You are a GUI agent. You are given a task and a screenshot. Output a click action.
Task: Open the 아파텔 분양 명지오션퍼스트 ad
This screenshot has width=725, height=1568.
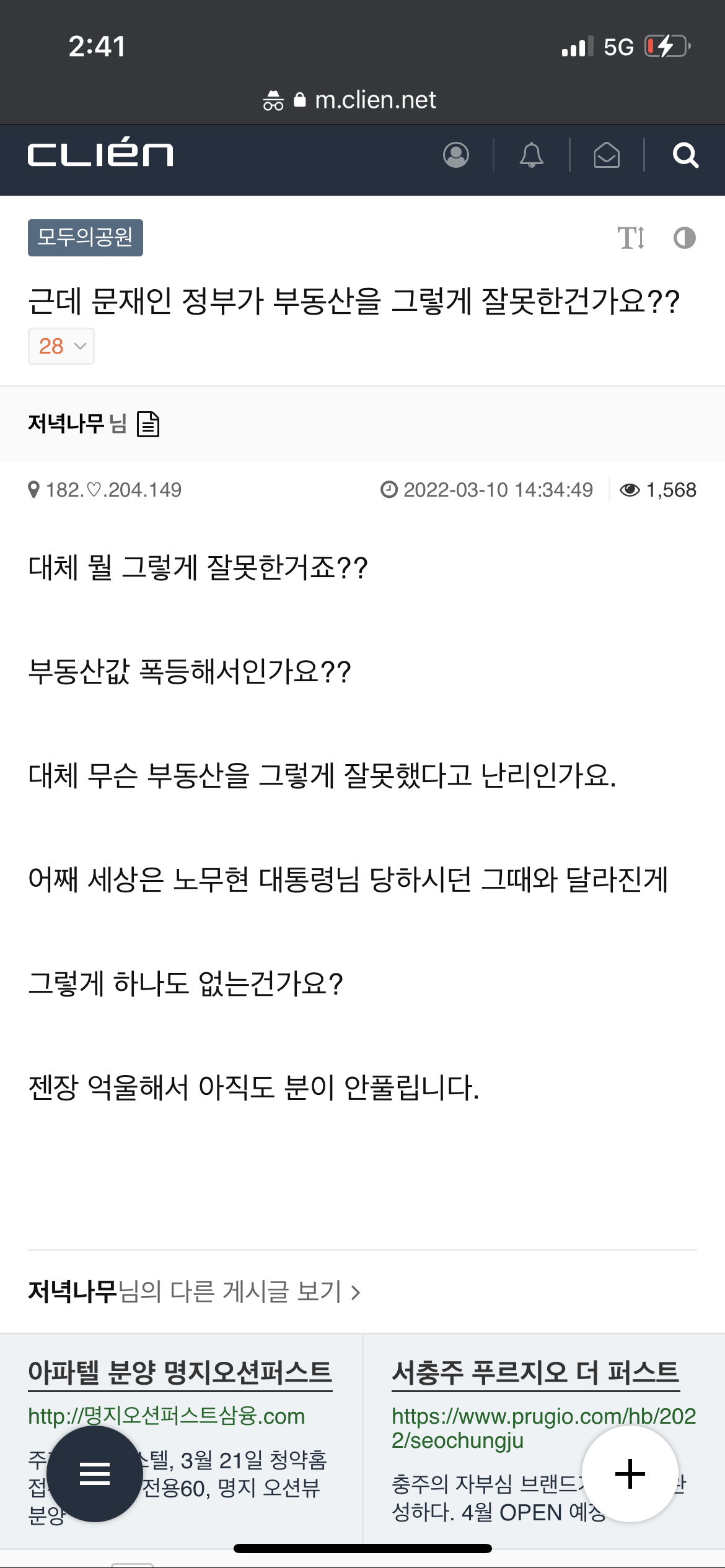point(180,1373)
